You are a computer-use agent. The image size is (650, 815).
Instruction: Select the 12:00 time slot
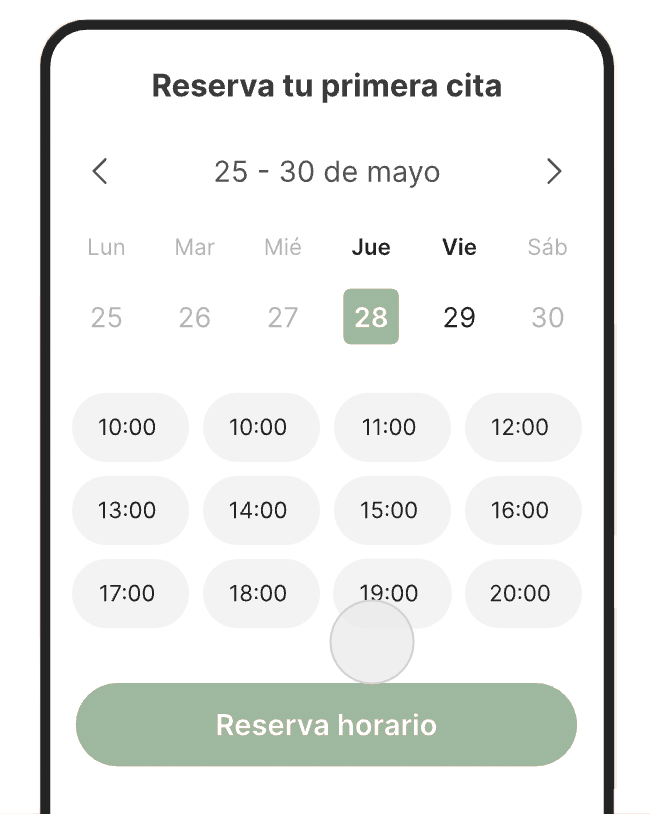click(520, 427)
